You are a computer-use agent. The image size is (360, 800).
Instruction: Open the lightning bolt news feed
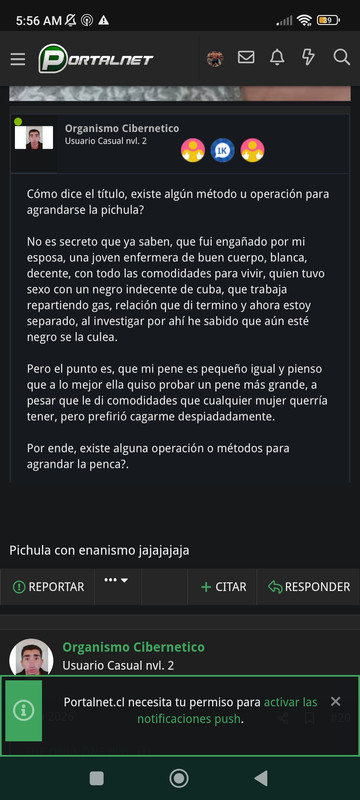point(308,58)
